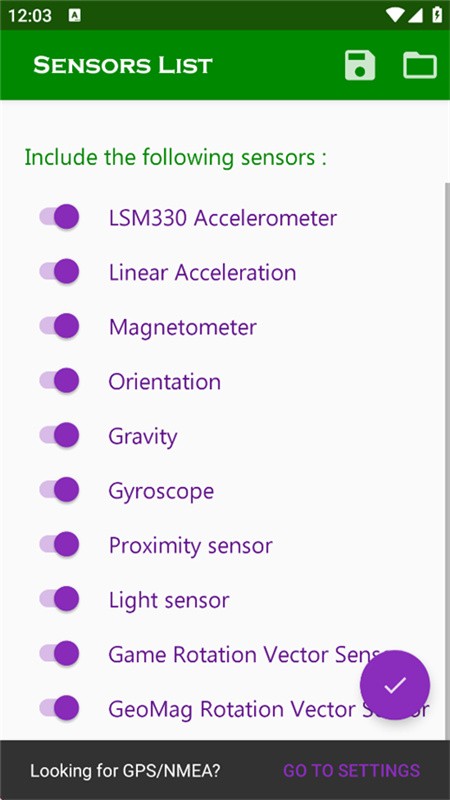Disable Game Rotation Vector Sensor
Viewport: 450px width, 800px height.
tap(60, 654)
